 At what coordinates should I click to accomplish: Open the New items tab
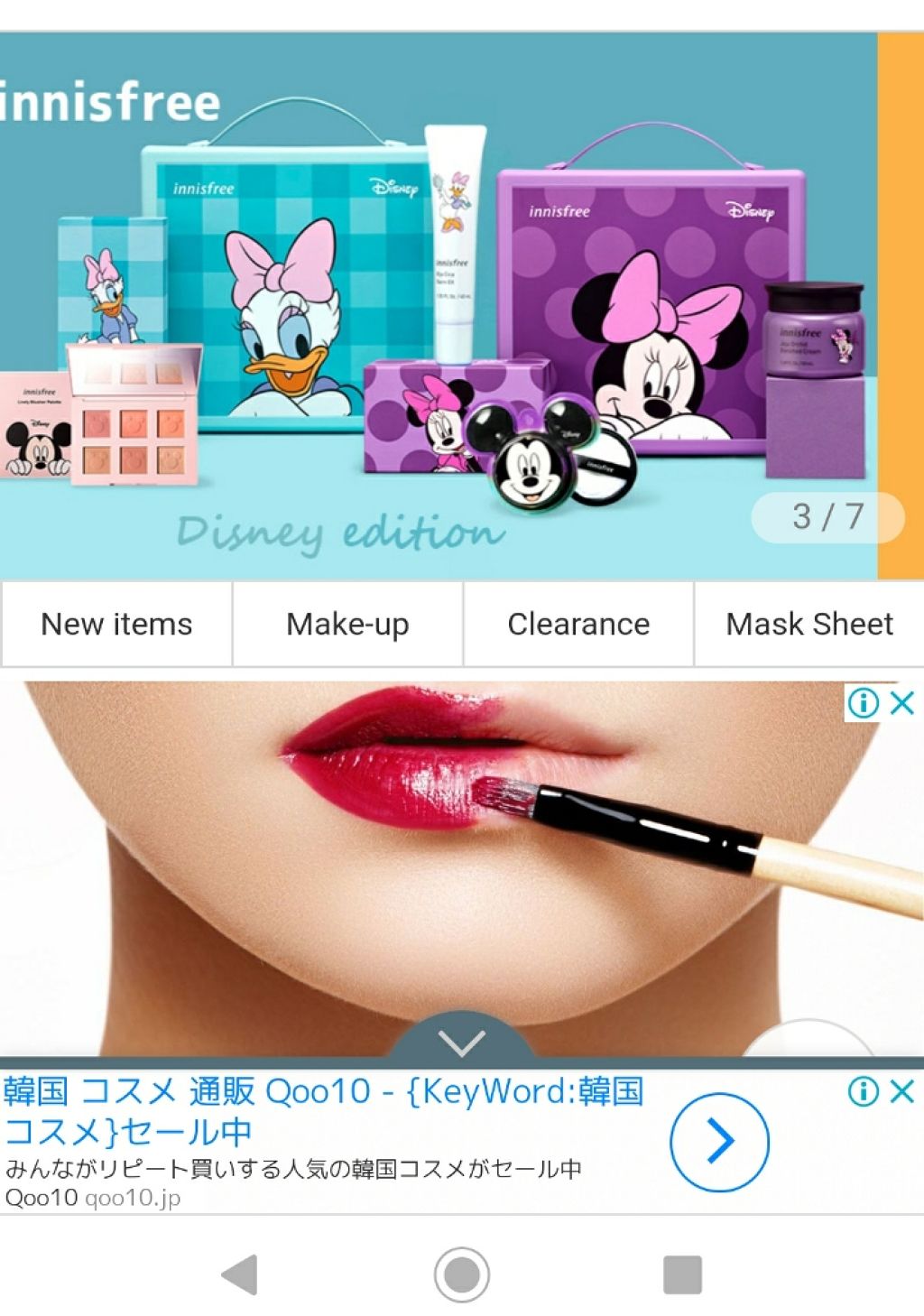pyautogui.click(x=117, y=625)
